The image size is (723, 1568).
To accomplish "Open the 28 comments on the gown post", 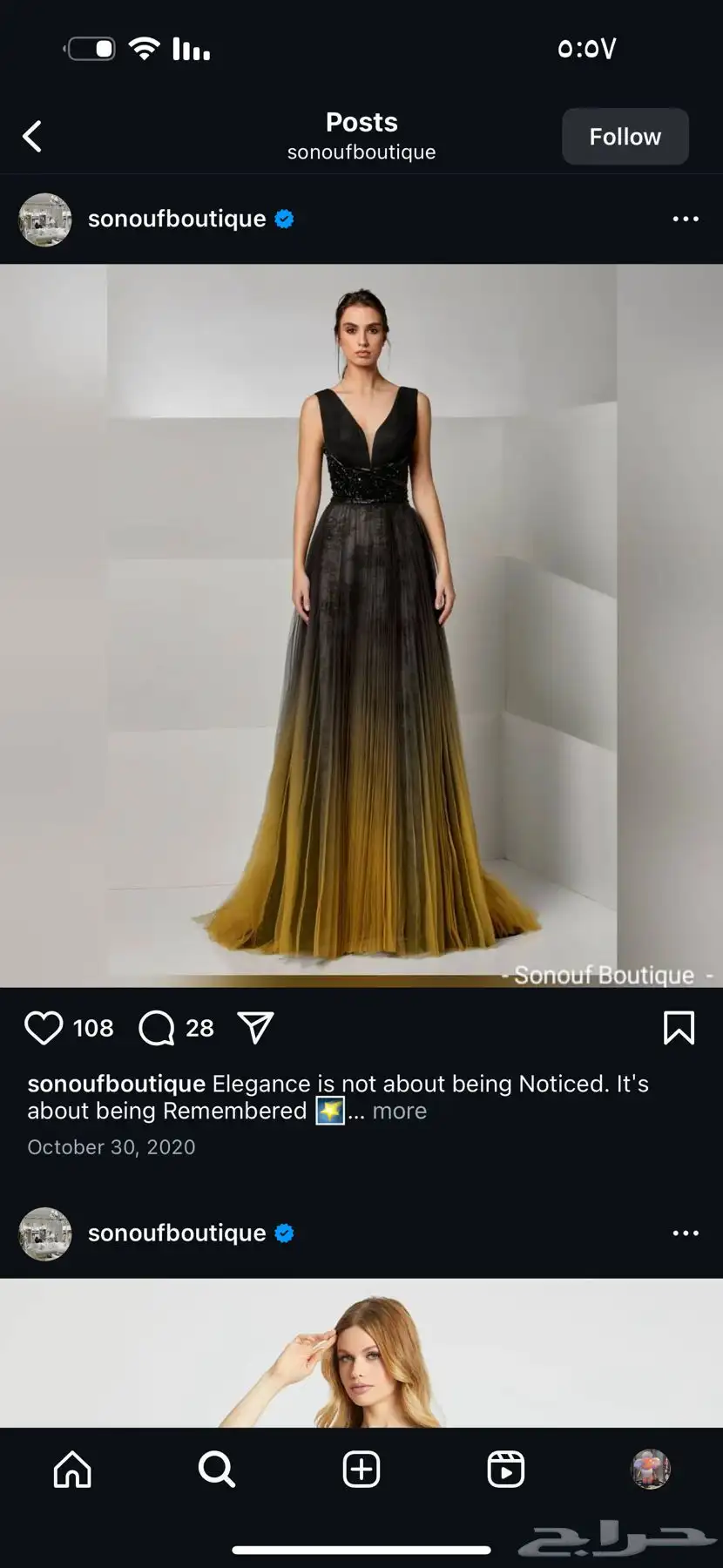I will (157, 1028).
